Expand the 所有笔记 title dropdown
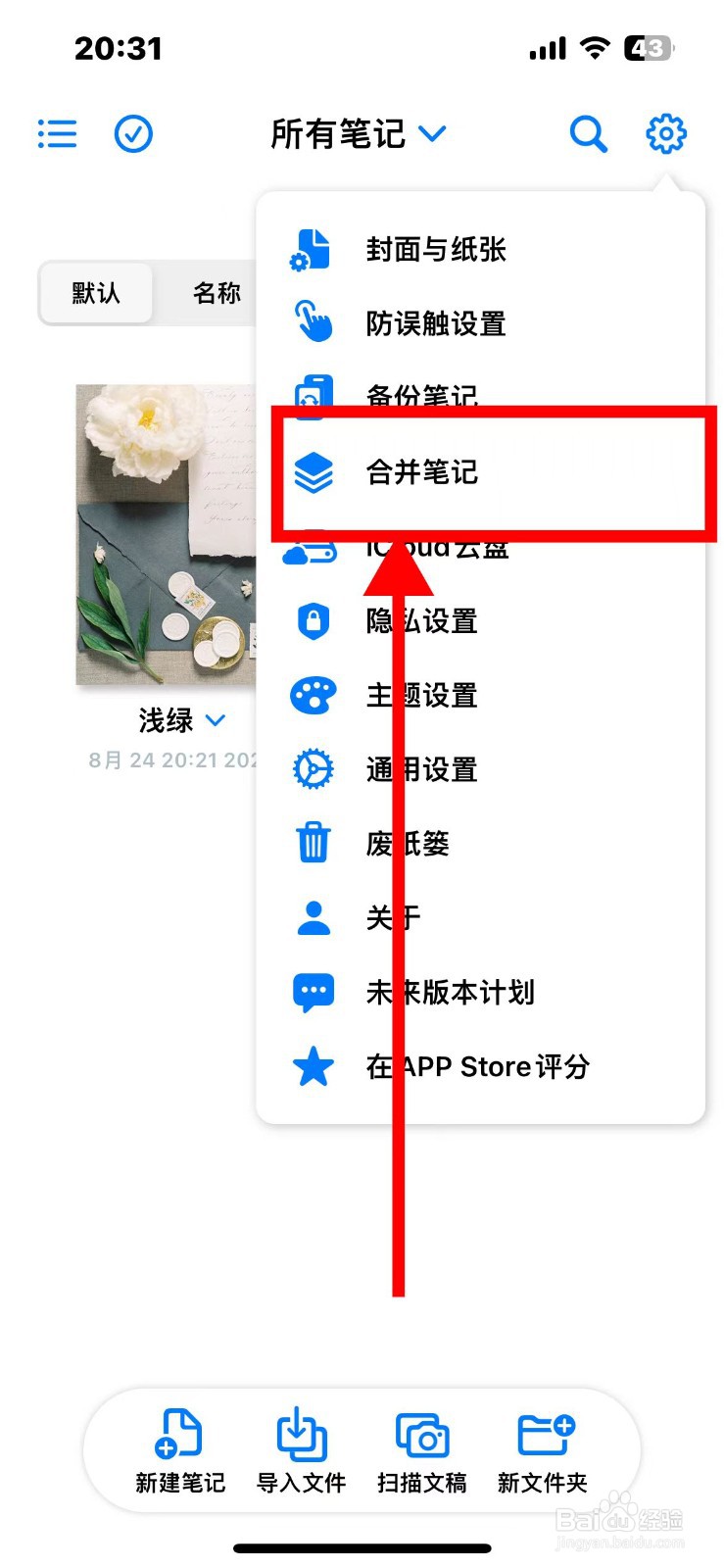The width and height of the screenshot is (724, 1568). (358, 135)
